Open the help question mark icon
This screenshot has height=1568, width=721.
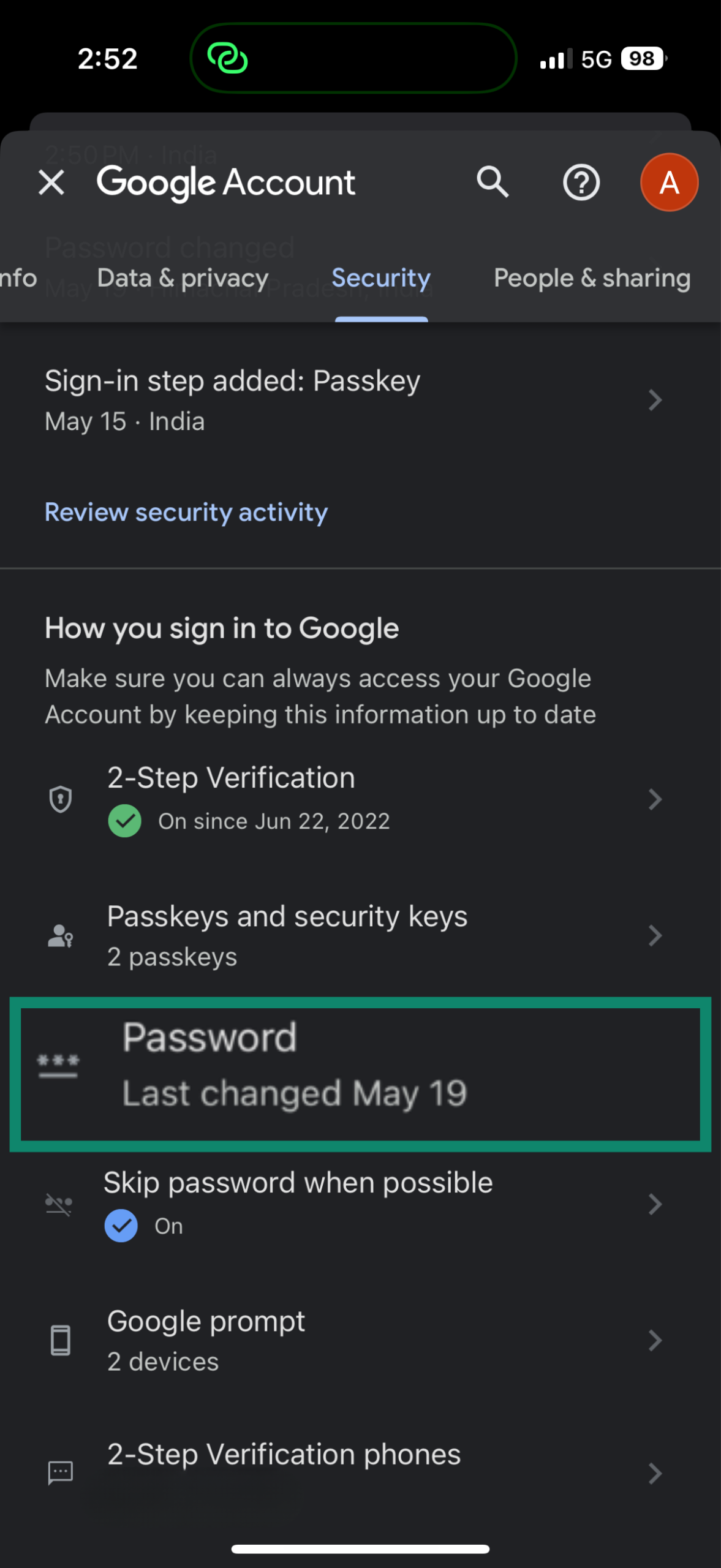coord(581,183)
